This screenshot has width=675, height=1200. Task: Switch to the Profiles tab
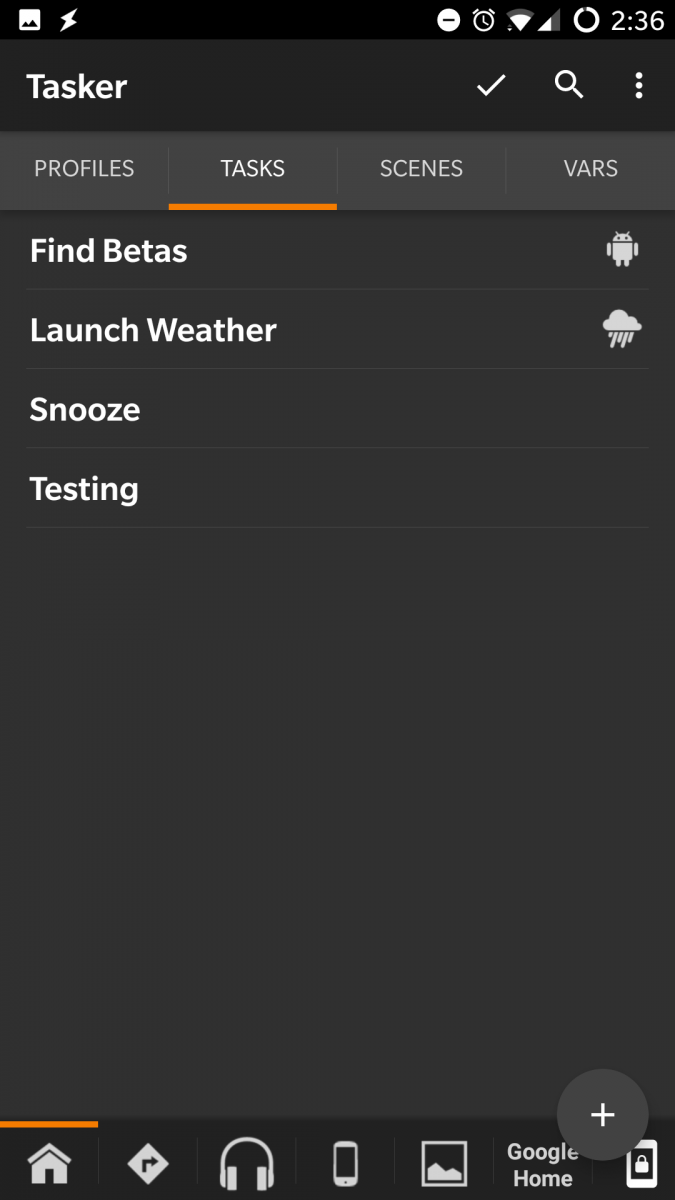[x=84, y=169]
